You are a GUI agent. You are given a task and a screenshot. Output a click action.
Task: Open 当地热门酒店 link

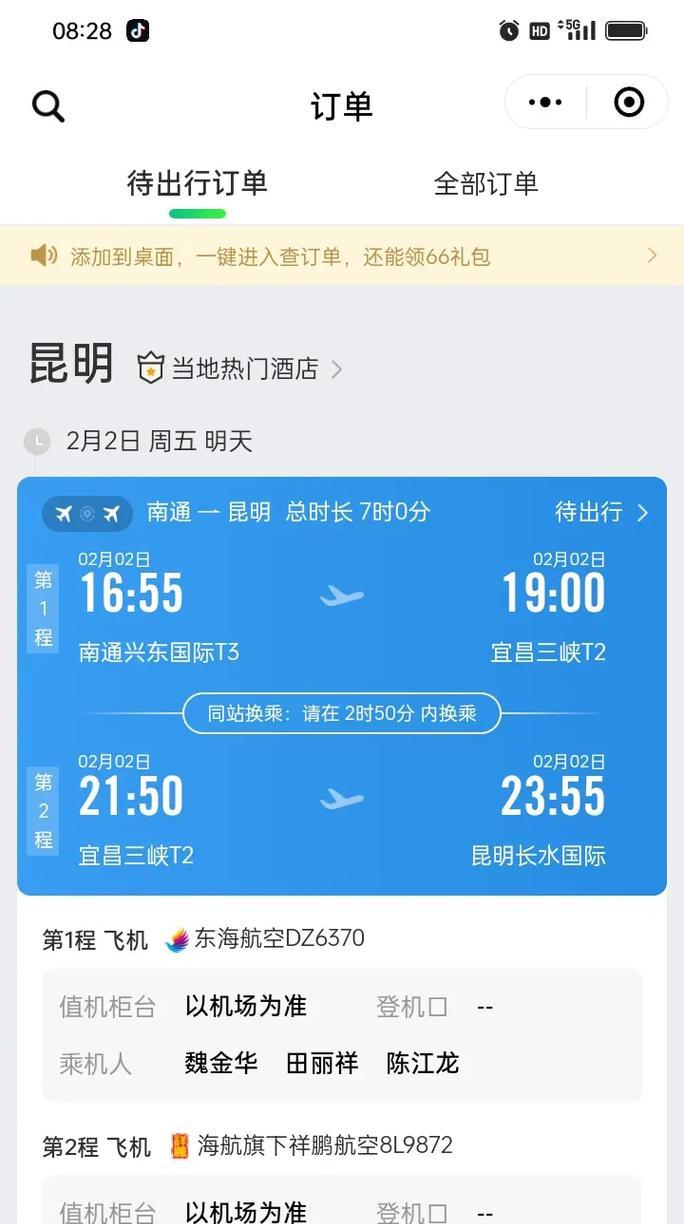(245, 369)
